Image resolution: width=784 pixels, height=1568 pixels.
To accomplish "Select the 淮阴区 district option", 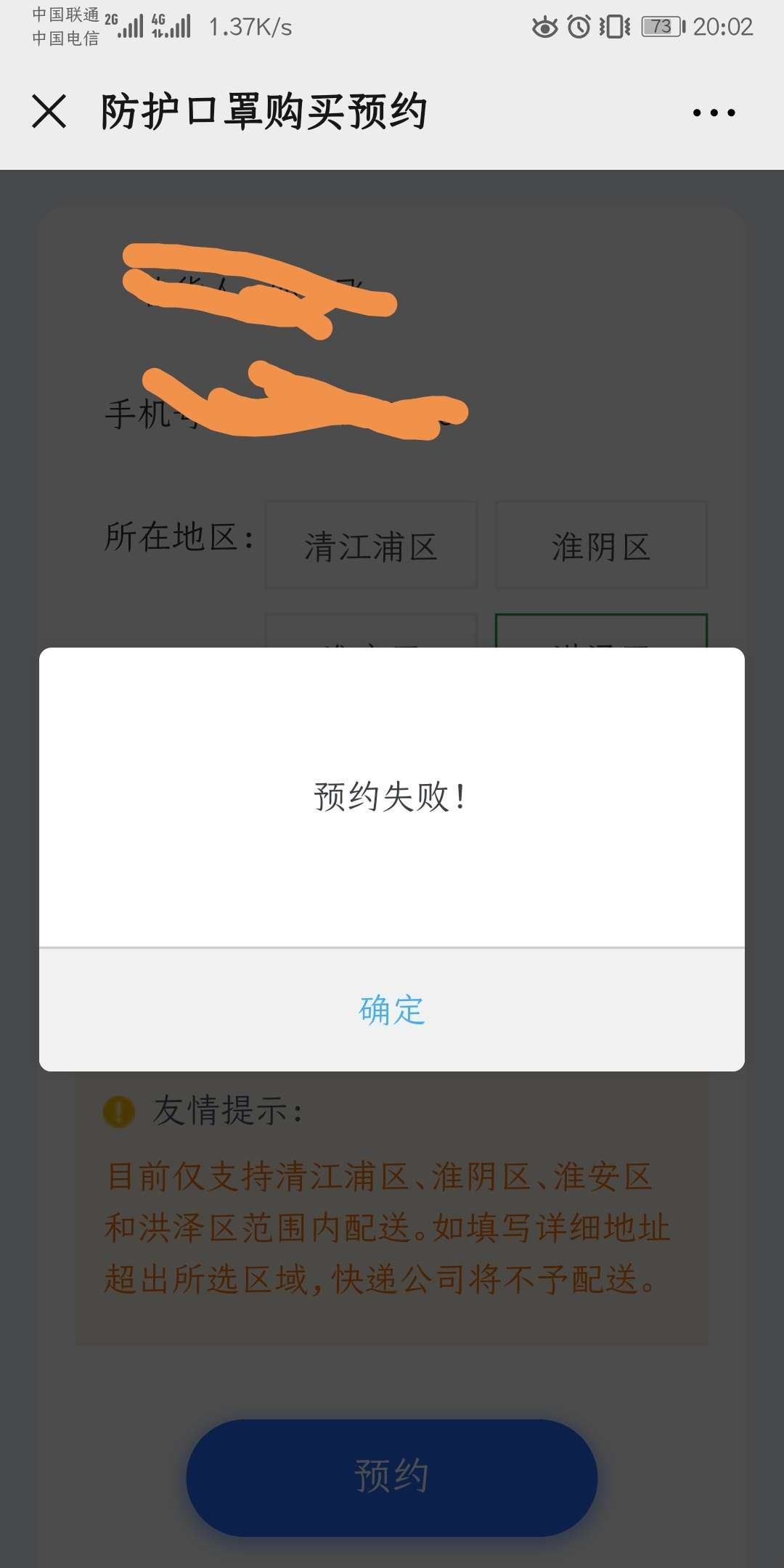I will click(x=601, y=545).
